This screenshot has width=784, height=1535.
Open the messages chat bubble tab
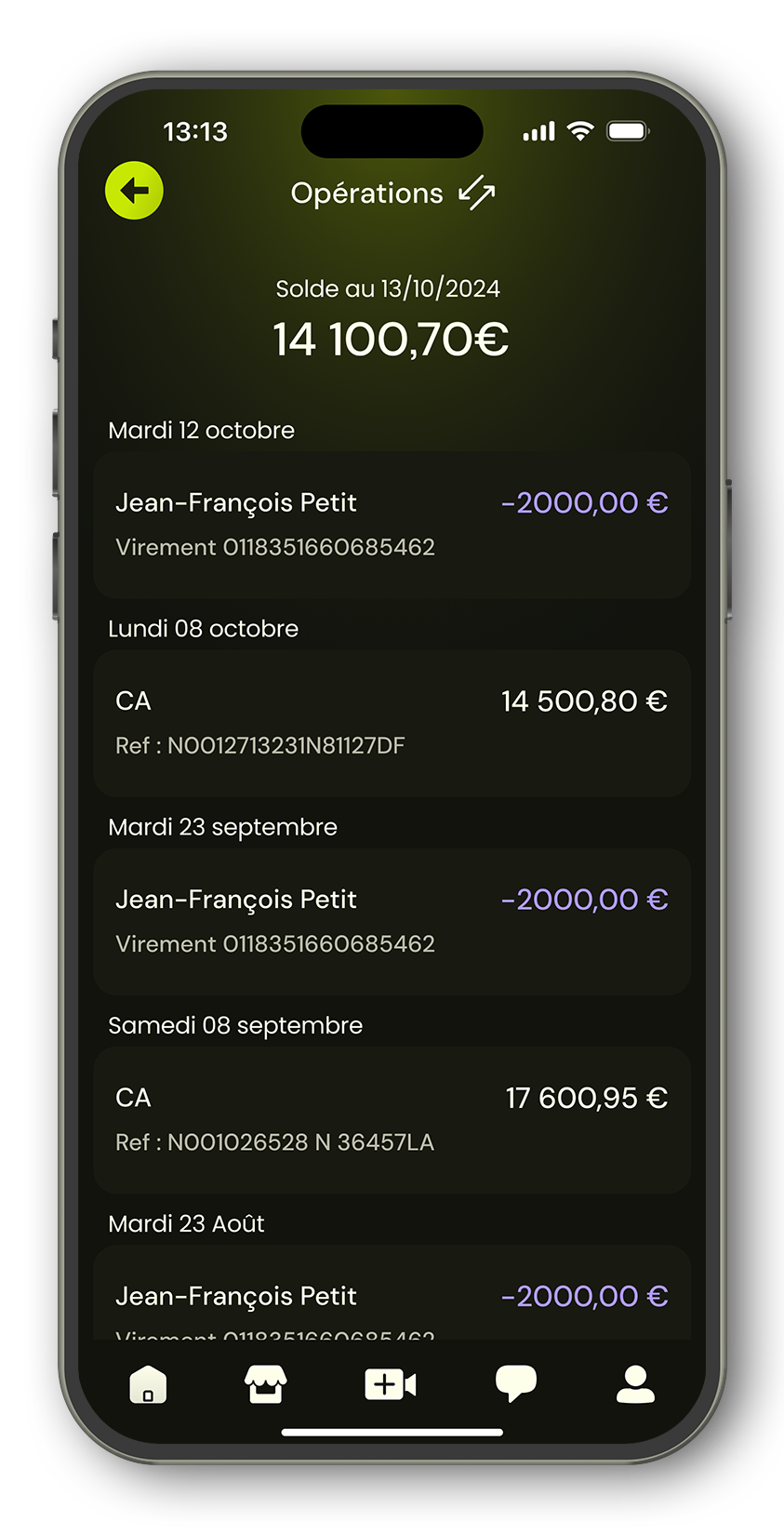pos(516,1383)
